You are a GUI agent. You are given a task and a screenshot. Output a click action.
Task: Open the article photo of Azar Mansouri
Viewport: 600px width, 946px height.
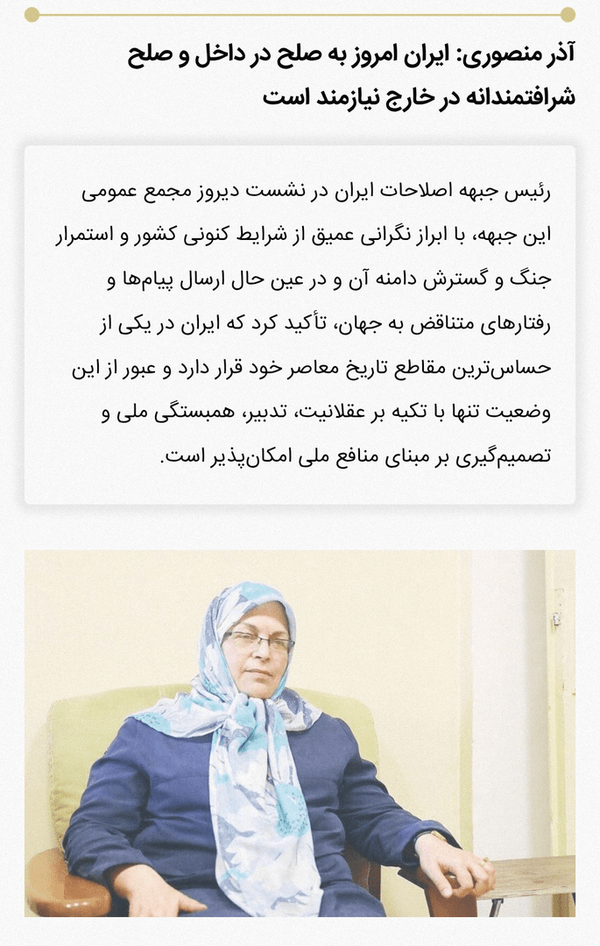tap(300, 733)
